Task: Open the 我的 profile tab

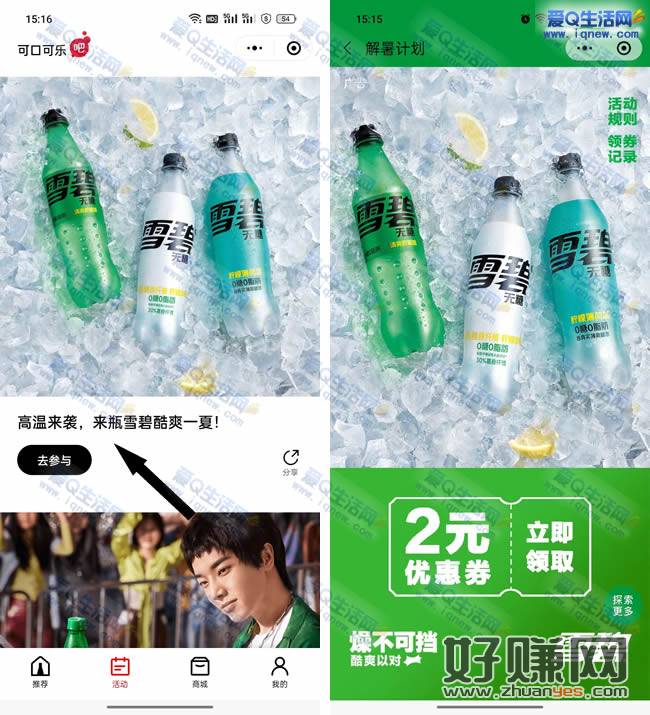Action: pyautogui.click(x=280, y=672)
